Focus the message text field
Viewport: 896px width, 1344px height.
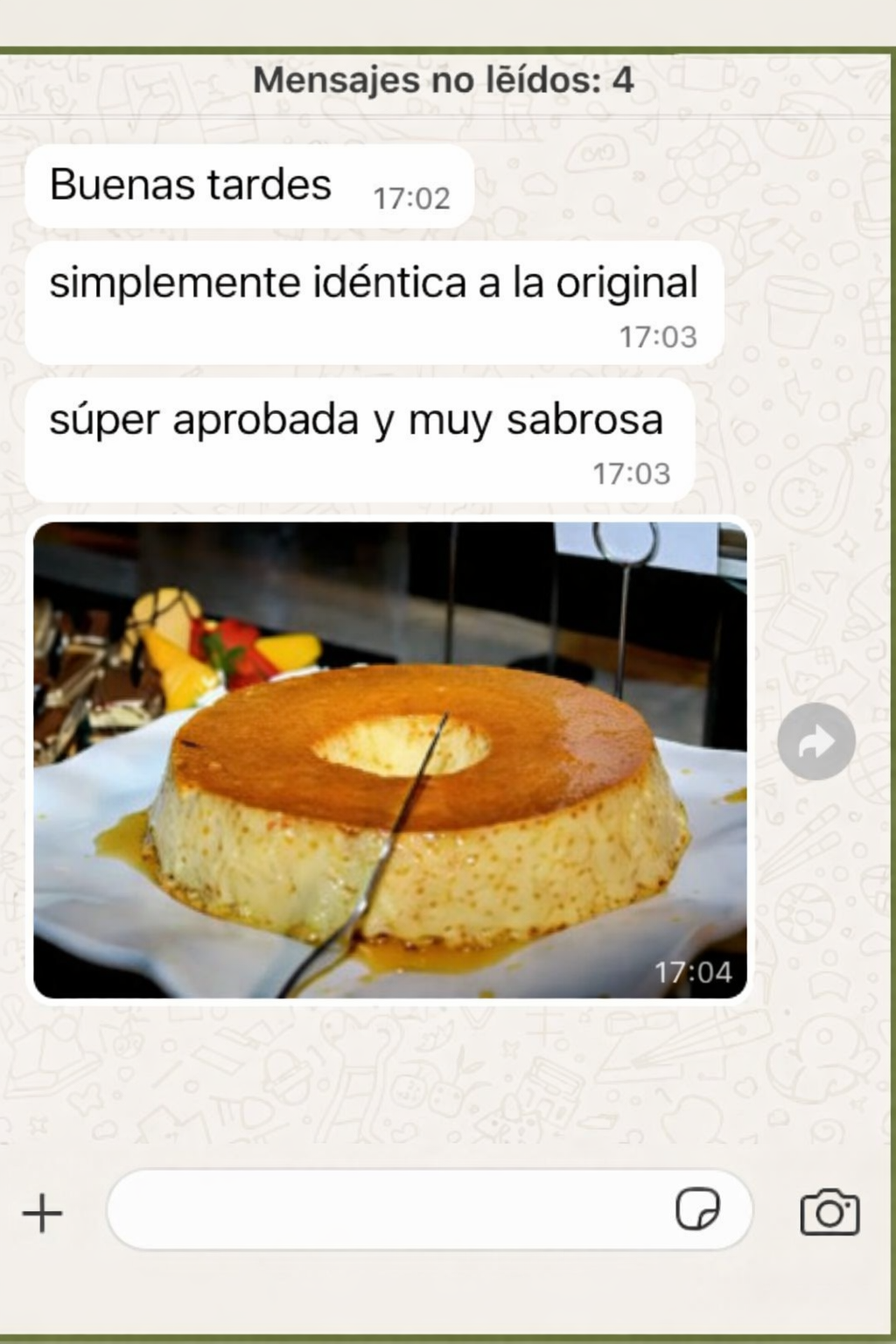(385, 1209)
